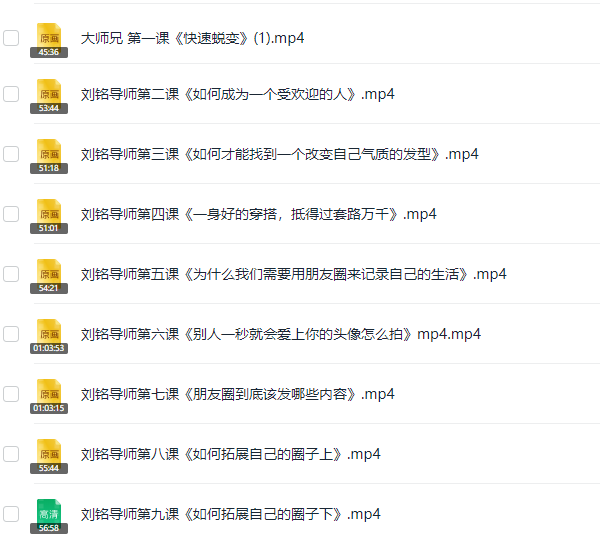The height and width of the screenshot is (542, 600).
Task: Play 刘铭导师第七课 朋友圈该发哪些内容
Action: coord(237,394)
